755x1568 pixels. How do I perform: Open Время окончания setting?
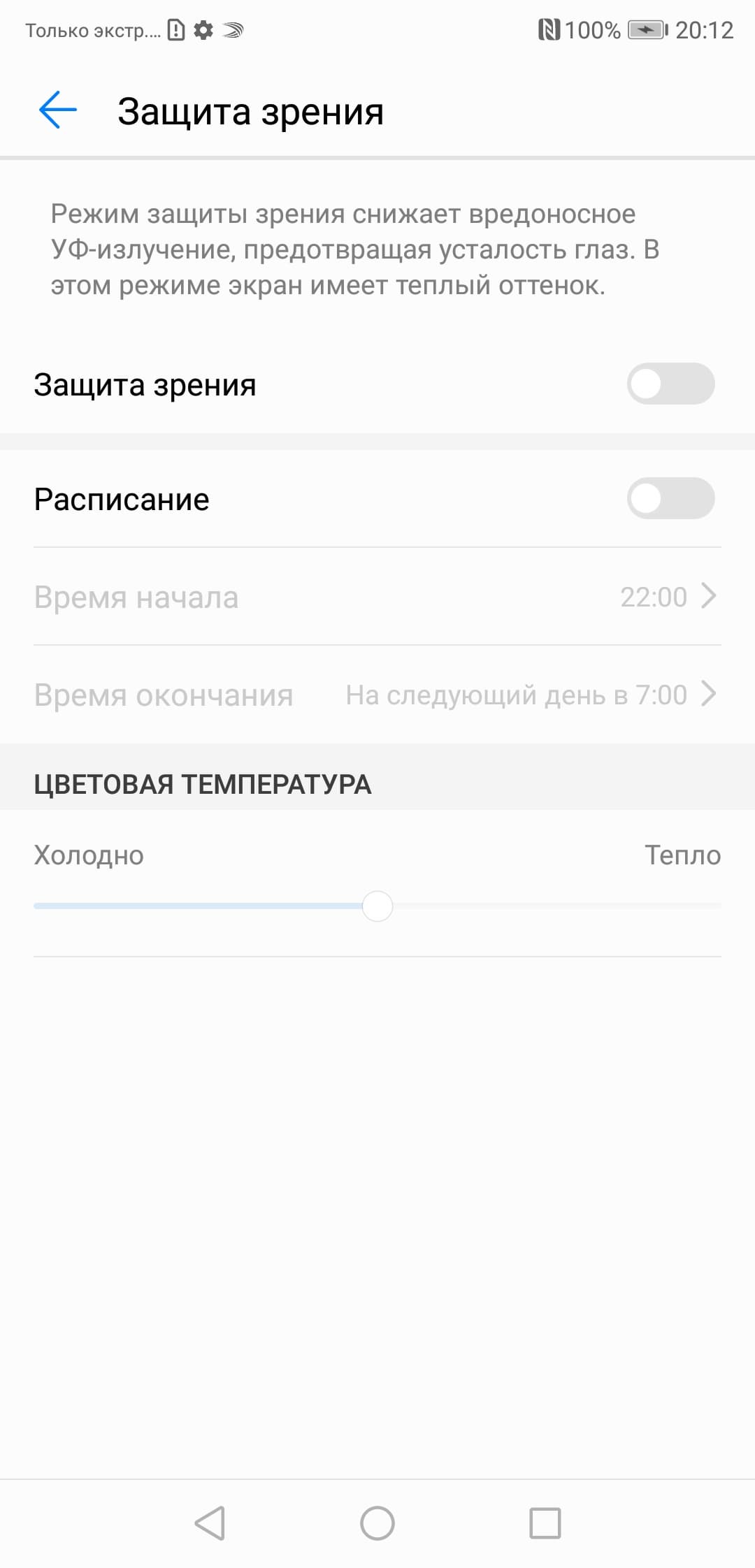[377, 695]
